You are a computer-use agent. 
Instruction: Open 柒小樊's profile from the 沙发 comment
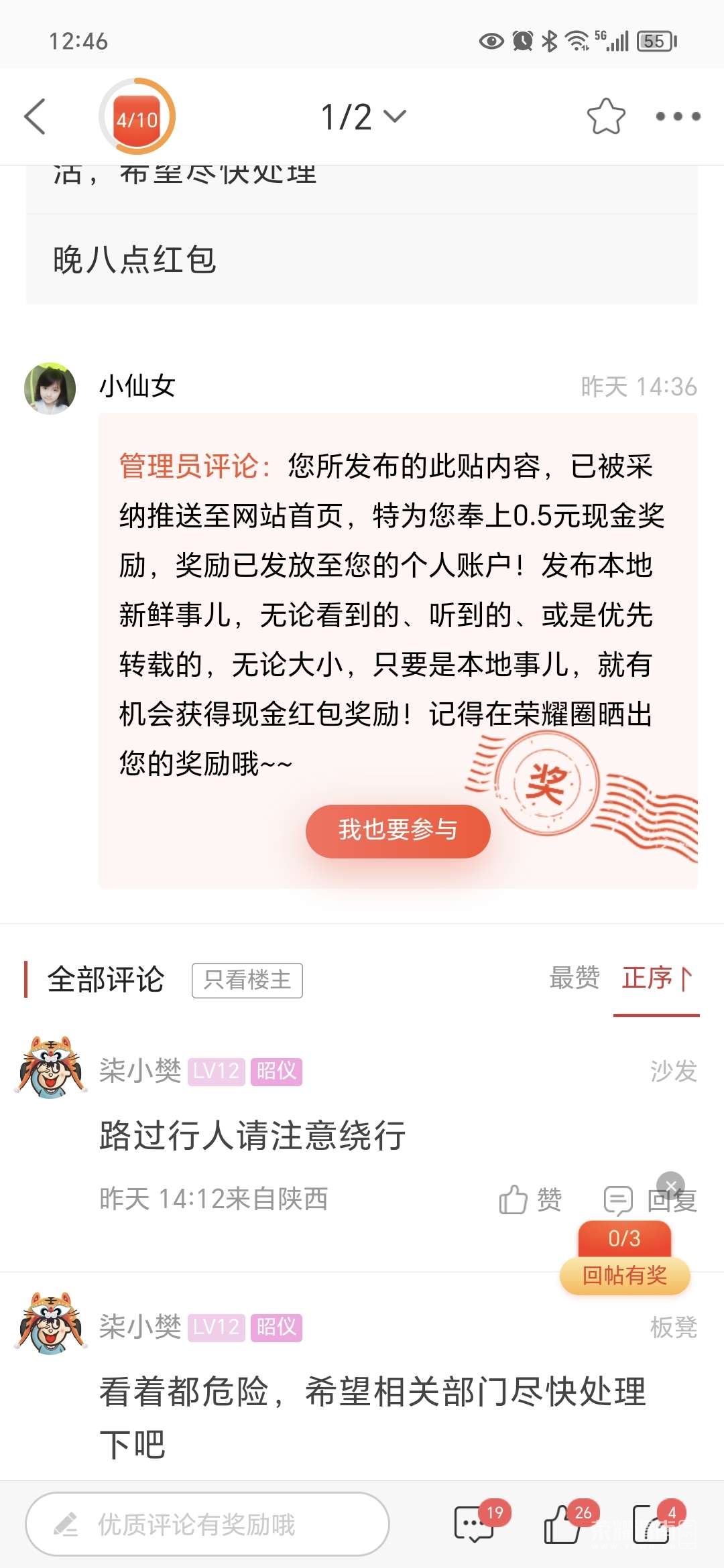[51, 1067]
